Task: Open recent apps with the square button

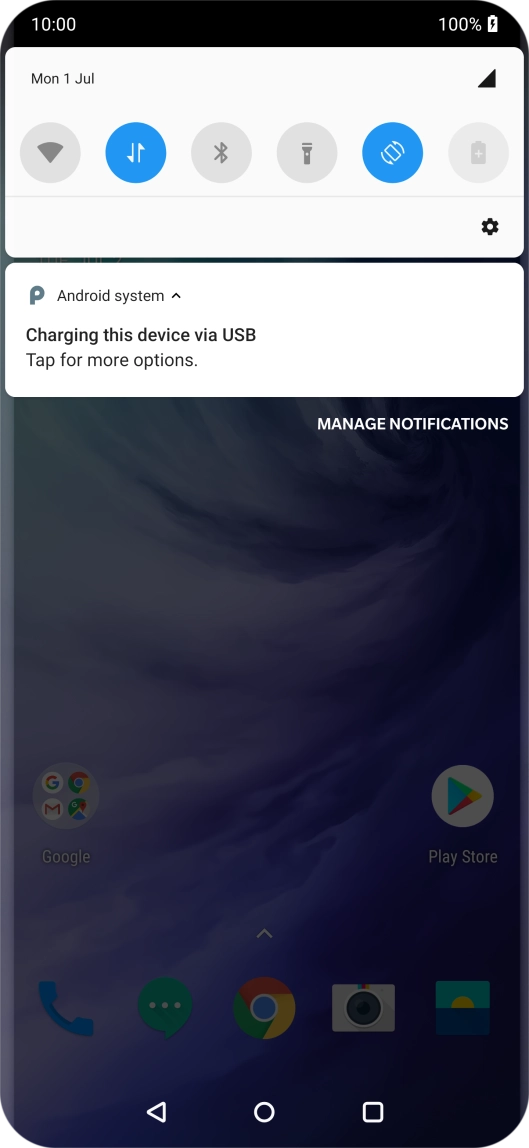Action: tap(372, 1112)
